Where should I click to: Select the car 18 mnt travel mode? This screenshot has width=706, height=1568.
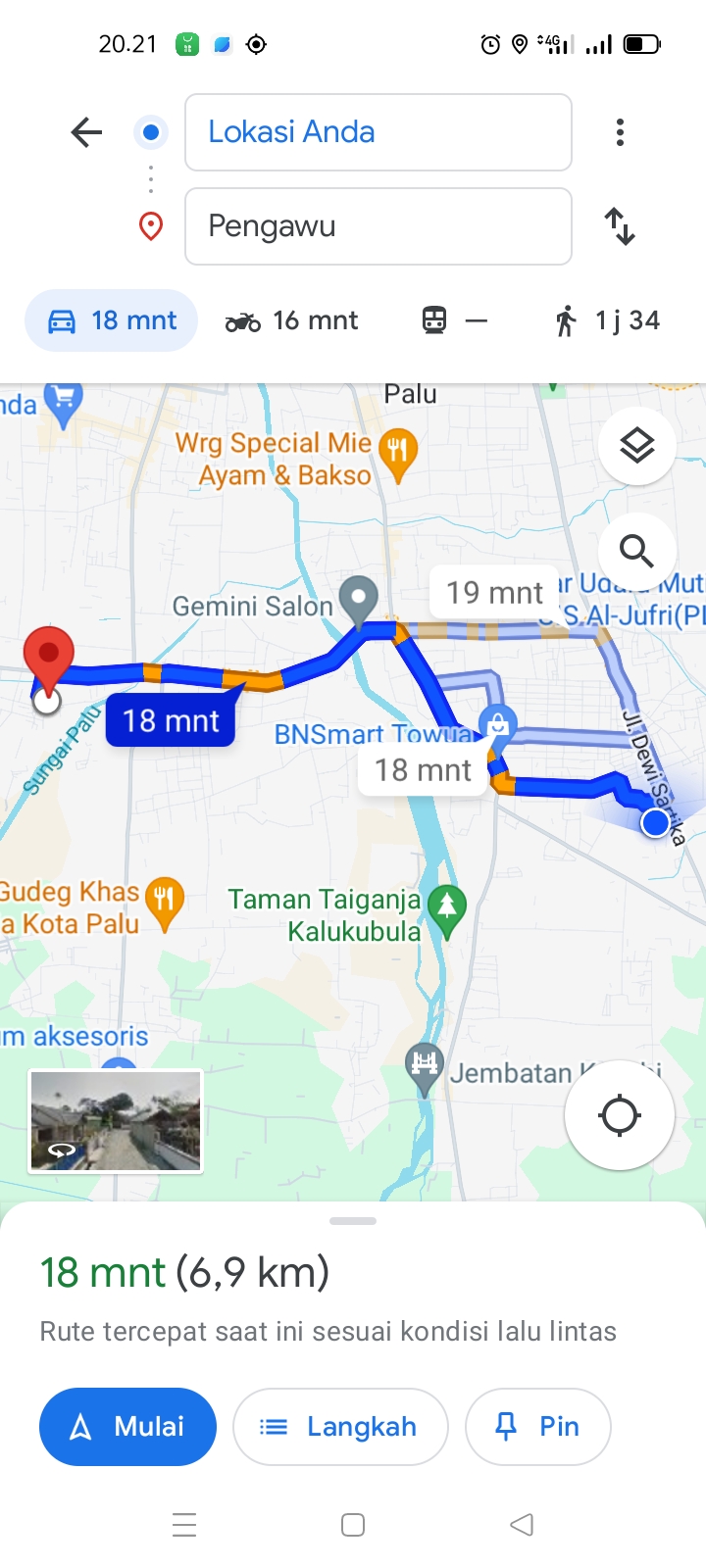coord(112,320)
